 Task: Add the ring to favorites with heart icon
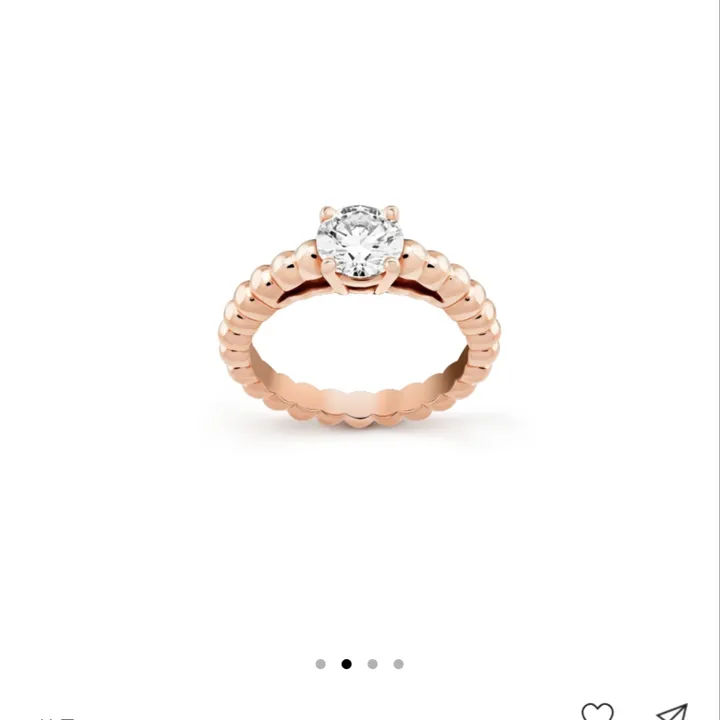click(597, 712)
